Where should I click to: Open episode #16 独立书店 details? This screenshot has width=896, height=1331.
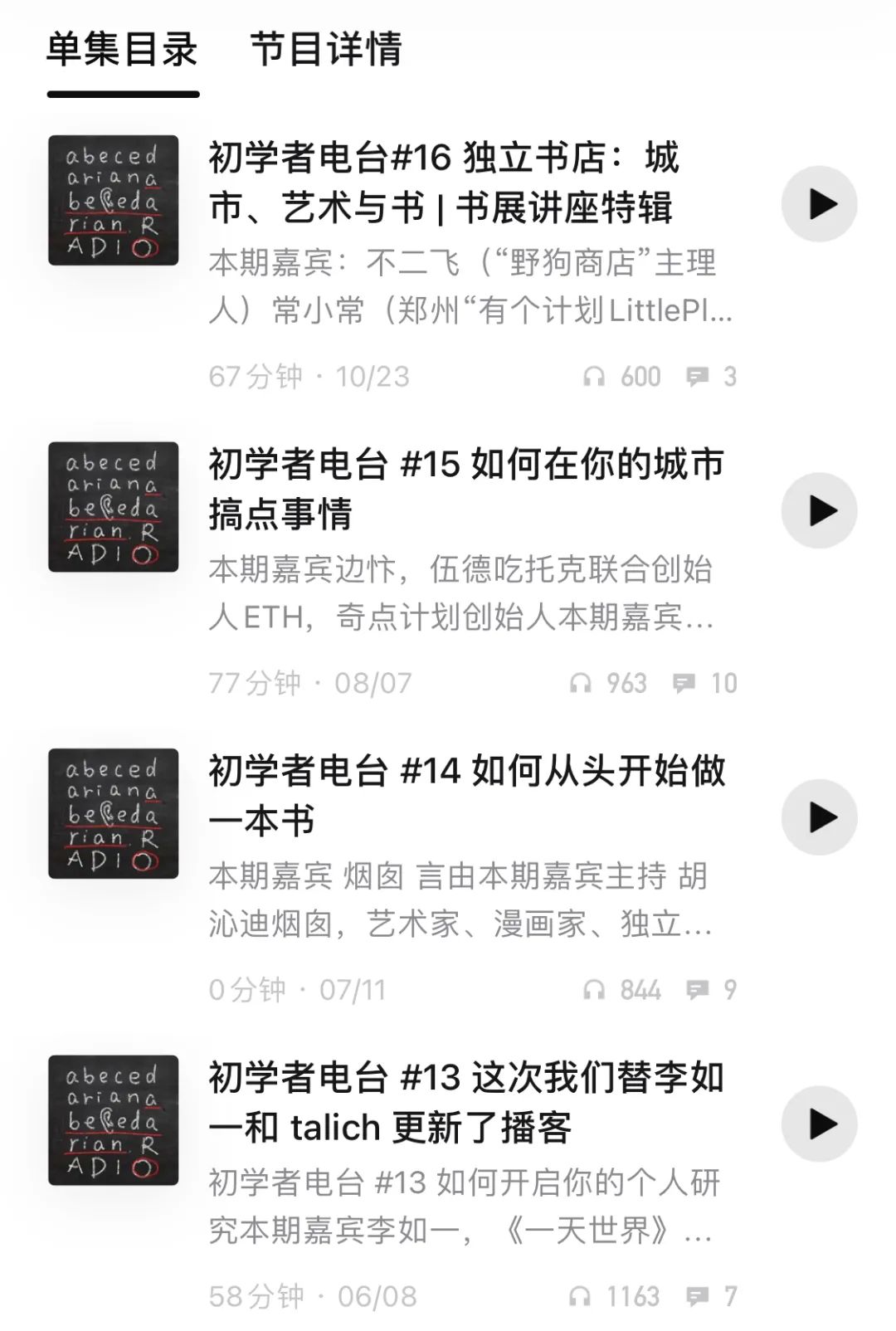444,183
